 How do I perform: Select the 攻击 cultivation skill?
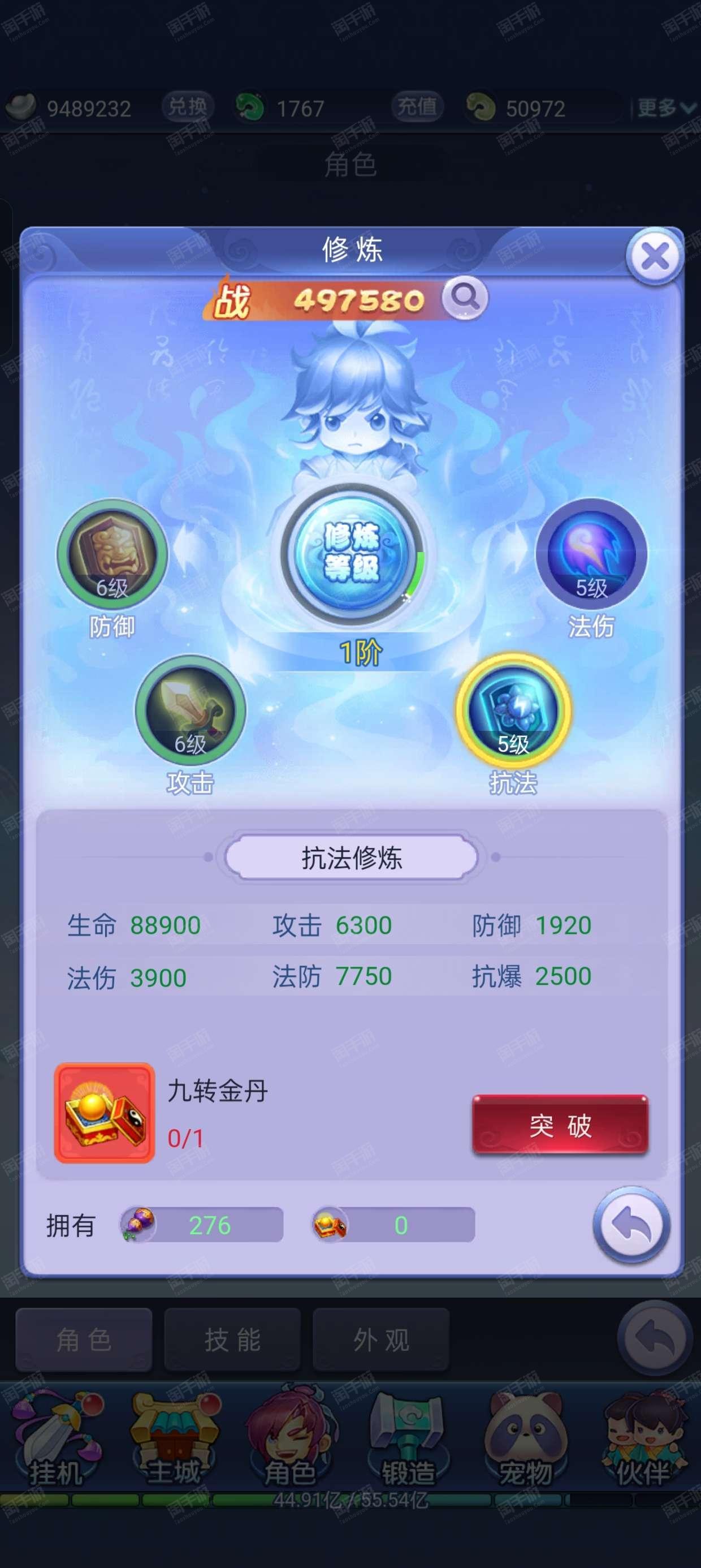[191, 710]
